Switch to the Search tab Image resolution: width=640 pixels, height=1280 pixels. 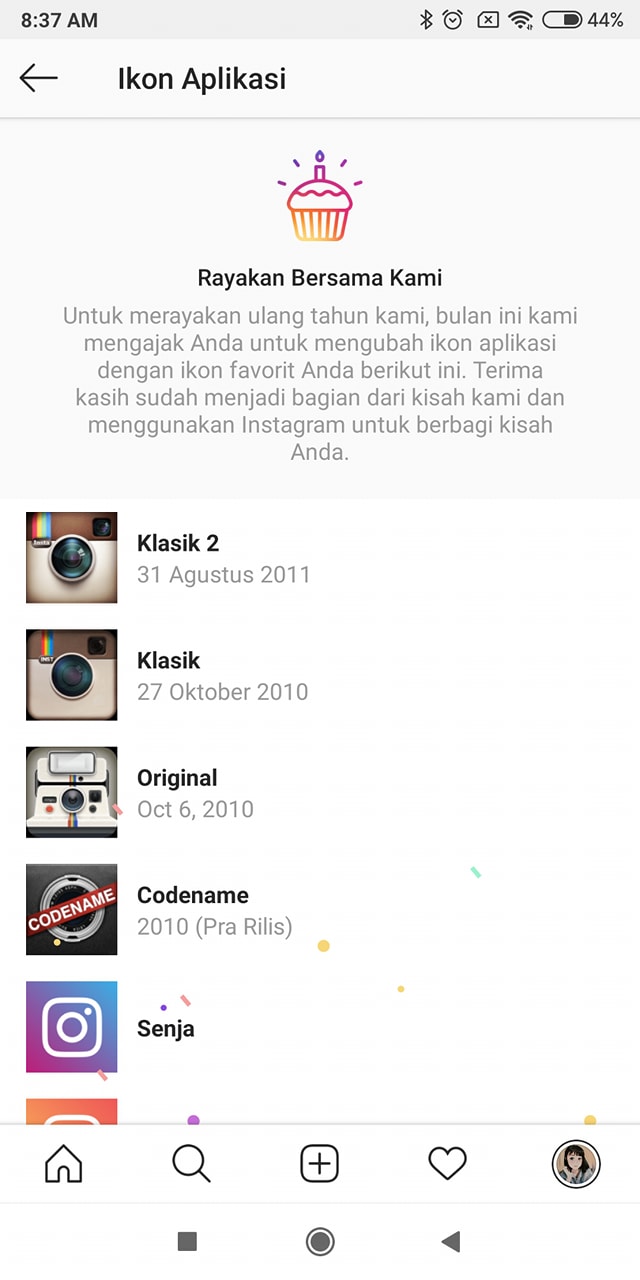[191, 1164]
